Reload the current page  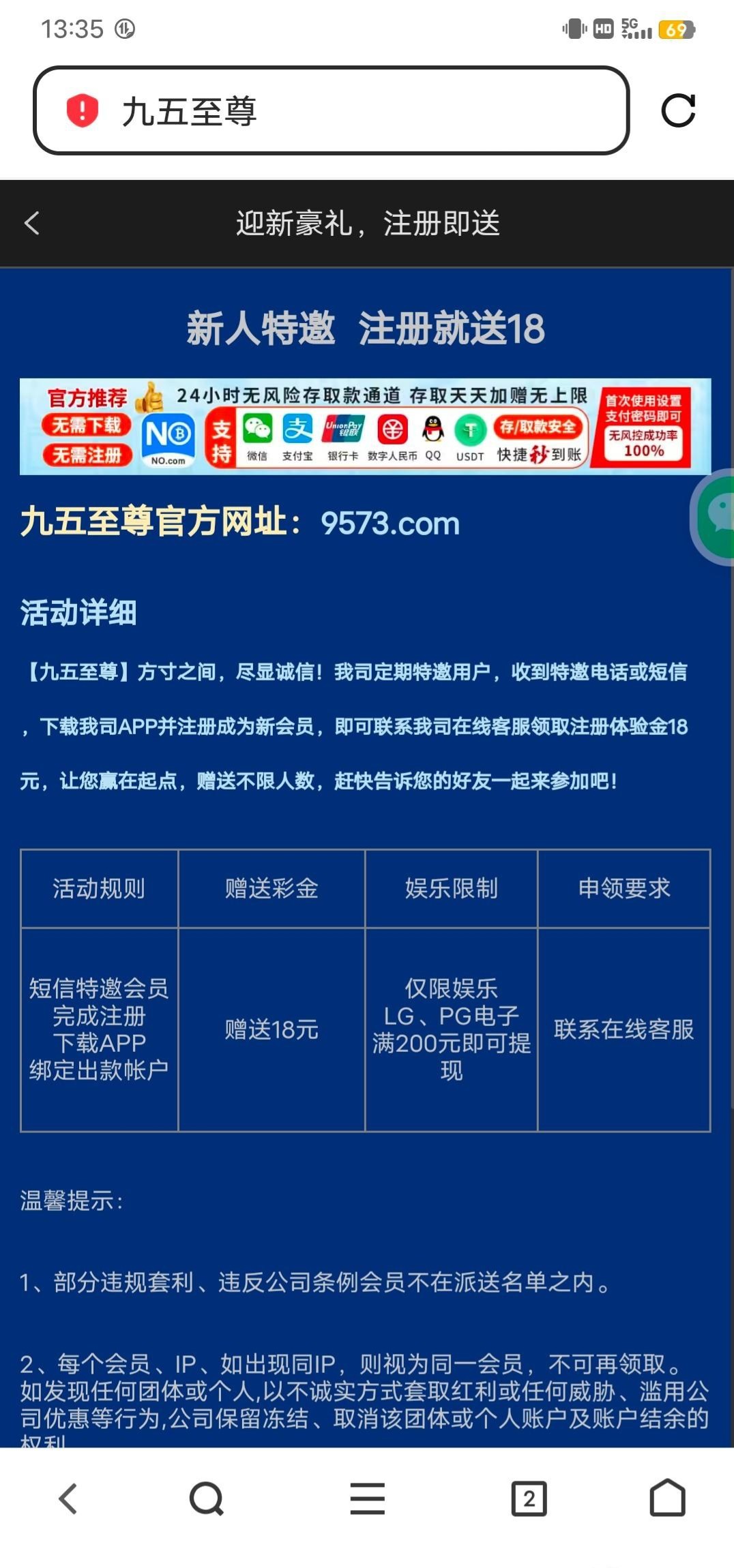(x=678, y=110)
